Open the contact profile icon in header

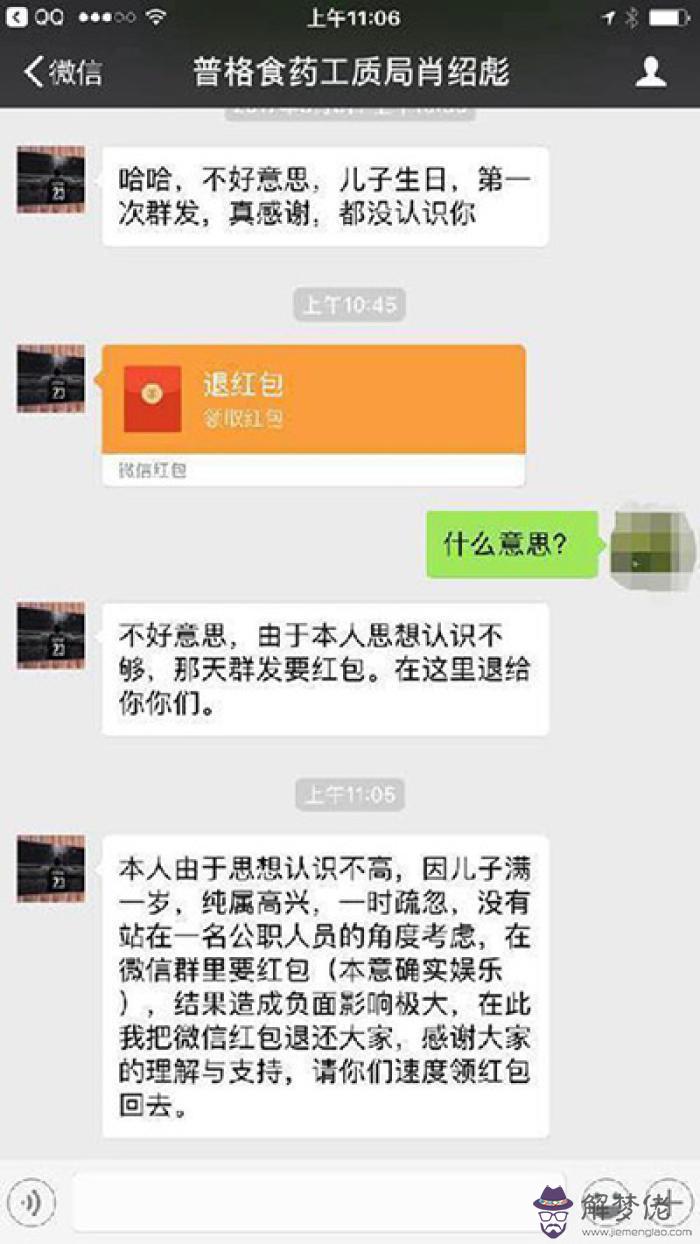651,72
